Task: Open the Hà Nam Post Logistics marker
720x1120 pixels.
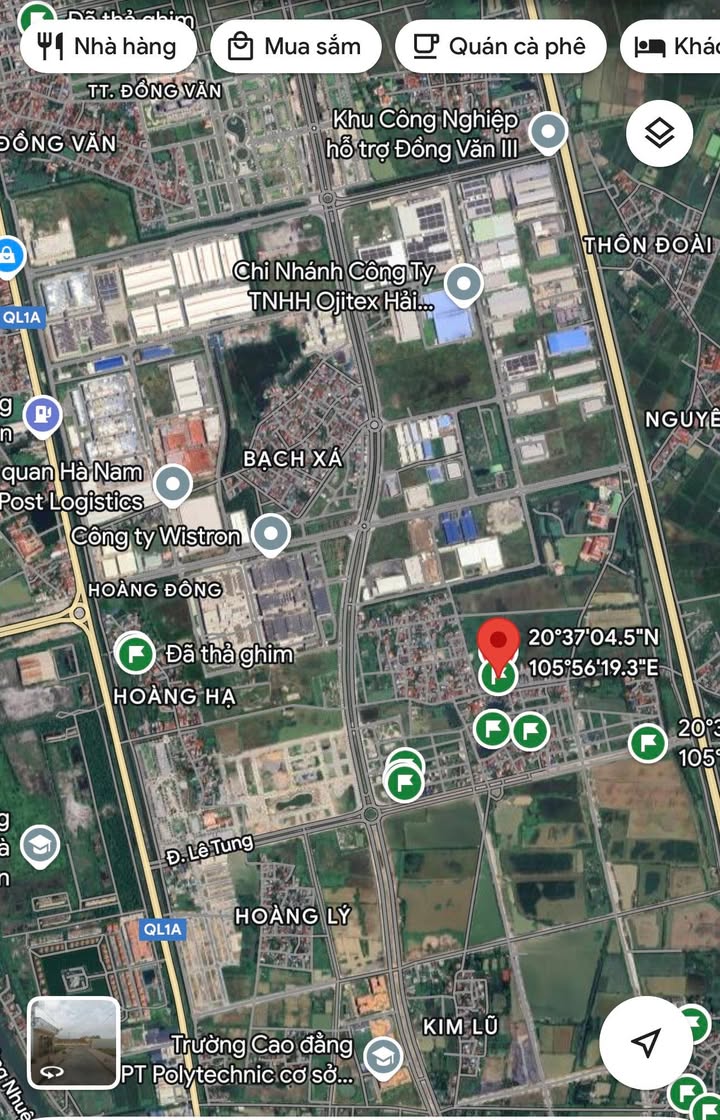Action: click(174, 485)
